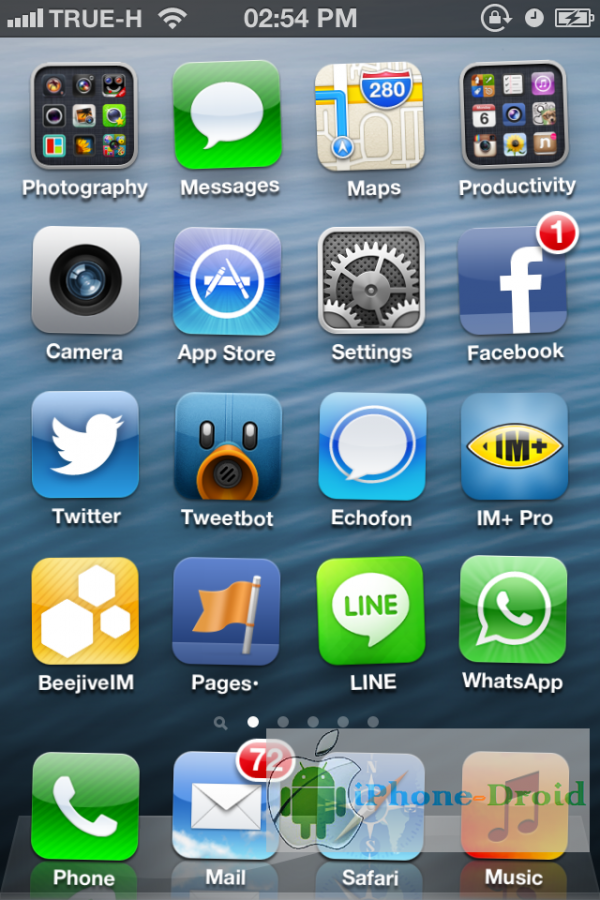Open the Twitter app
The width and height of the screenshot is (600, 900).
pyautogui.click(x=85, y=446)
